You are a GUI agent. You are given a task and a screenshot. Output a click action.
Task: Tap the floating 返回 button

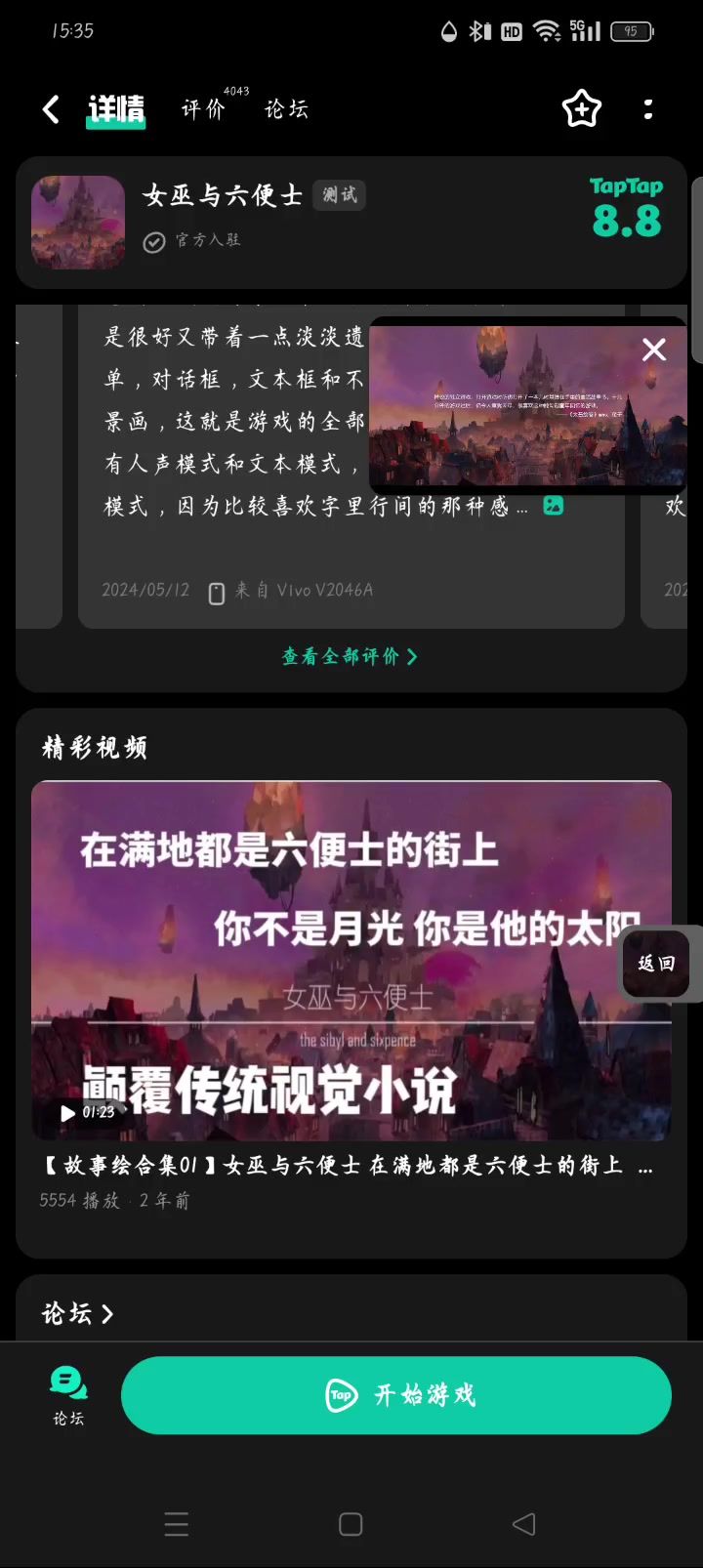(656, 964)
